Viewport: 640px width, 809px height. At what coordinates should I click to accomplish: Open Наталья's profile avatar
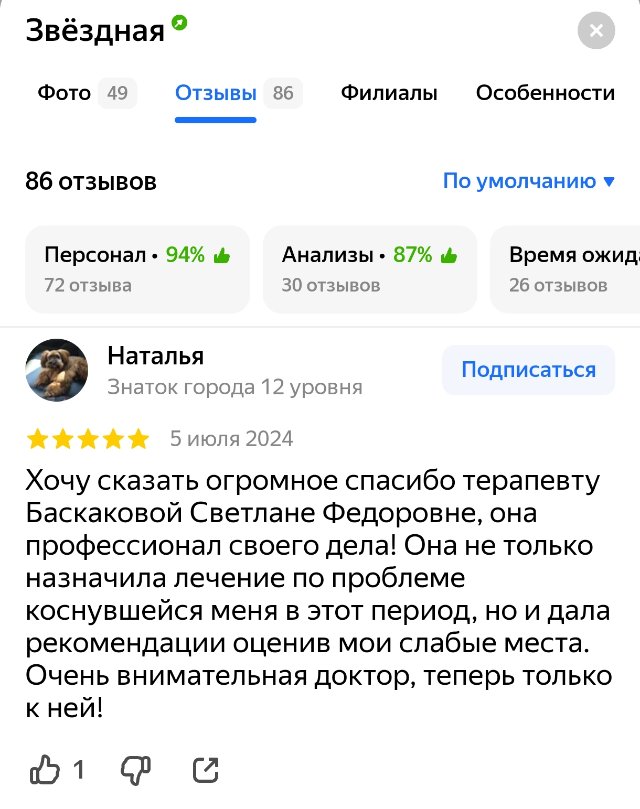pyautogui.click(x=57, y=370)
